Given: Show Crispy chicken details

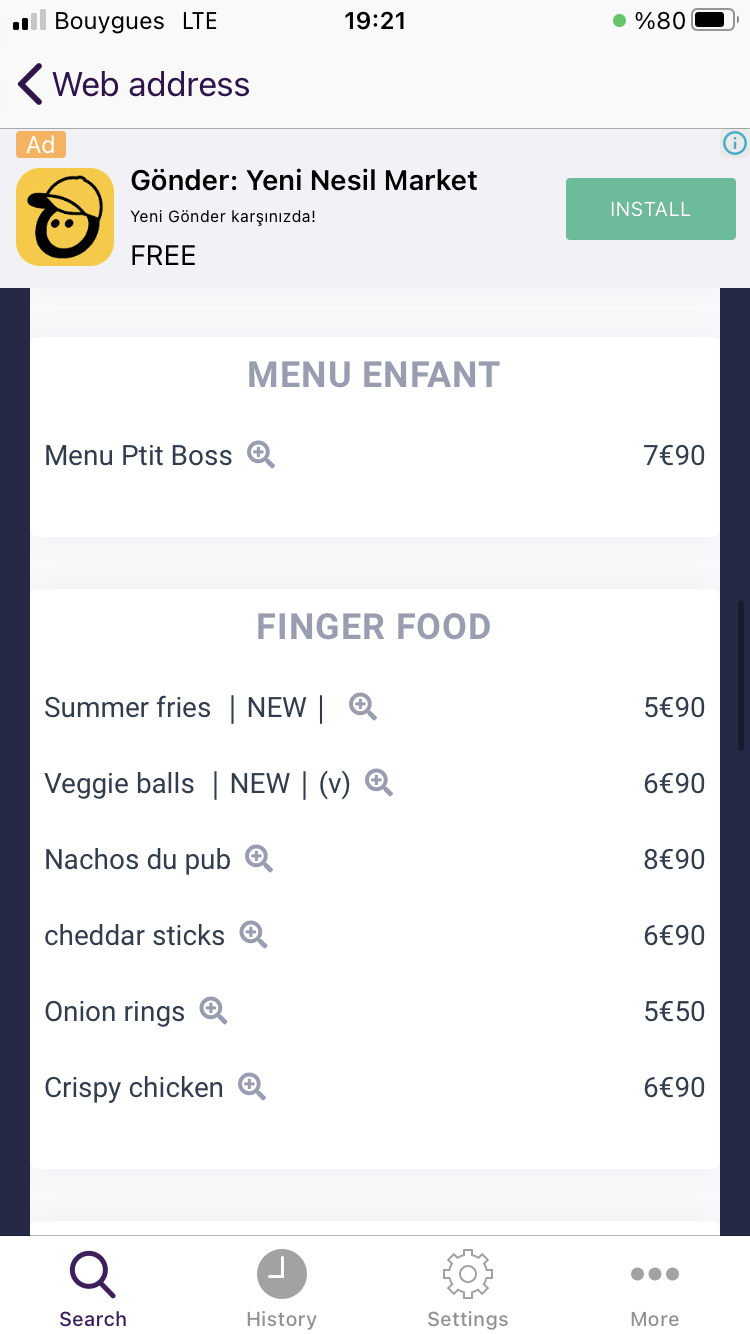Looking at the screenshot, I should click(x=252, y=1087).
